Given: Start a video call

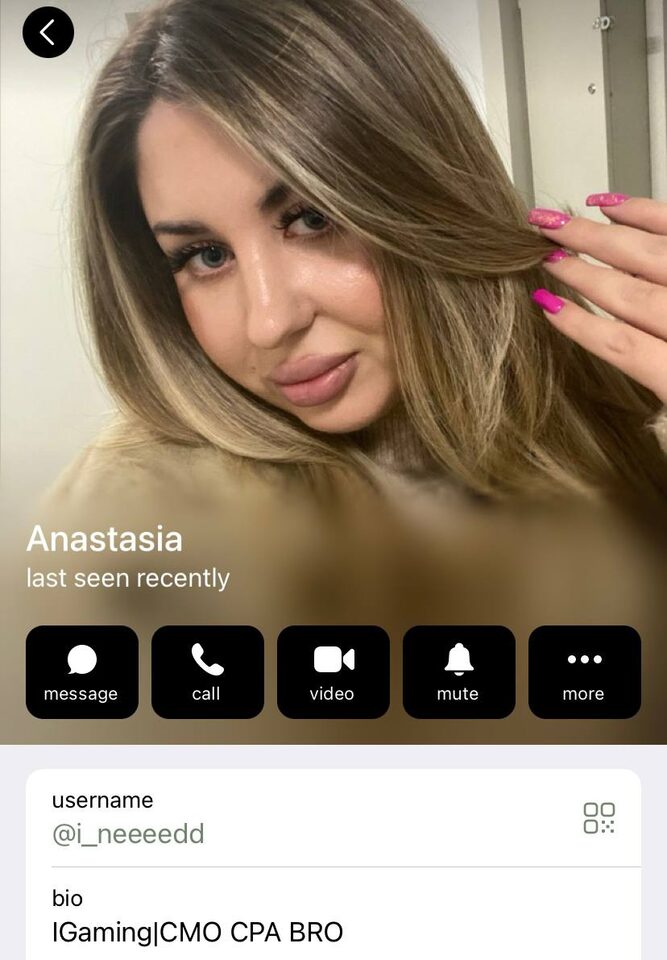Looking at the screenshot, I should coord(333,672).
